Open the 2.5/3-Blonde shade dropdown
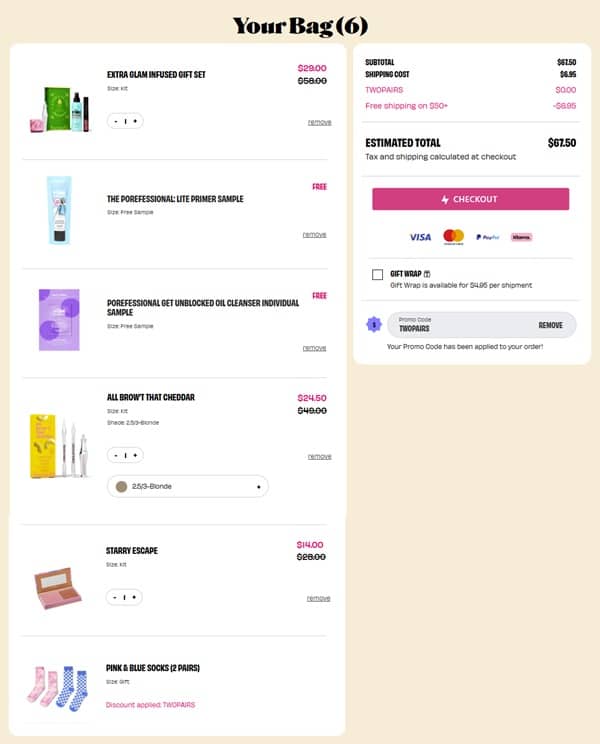Screen dimensions: 600x744 (187, 486)
